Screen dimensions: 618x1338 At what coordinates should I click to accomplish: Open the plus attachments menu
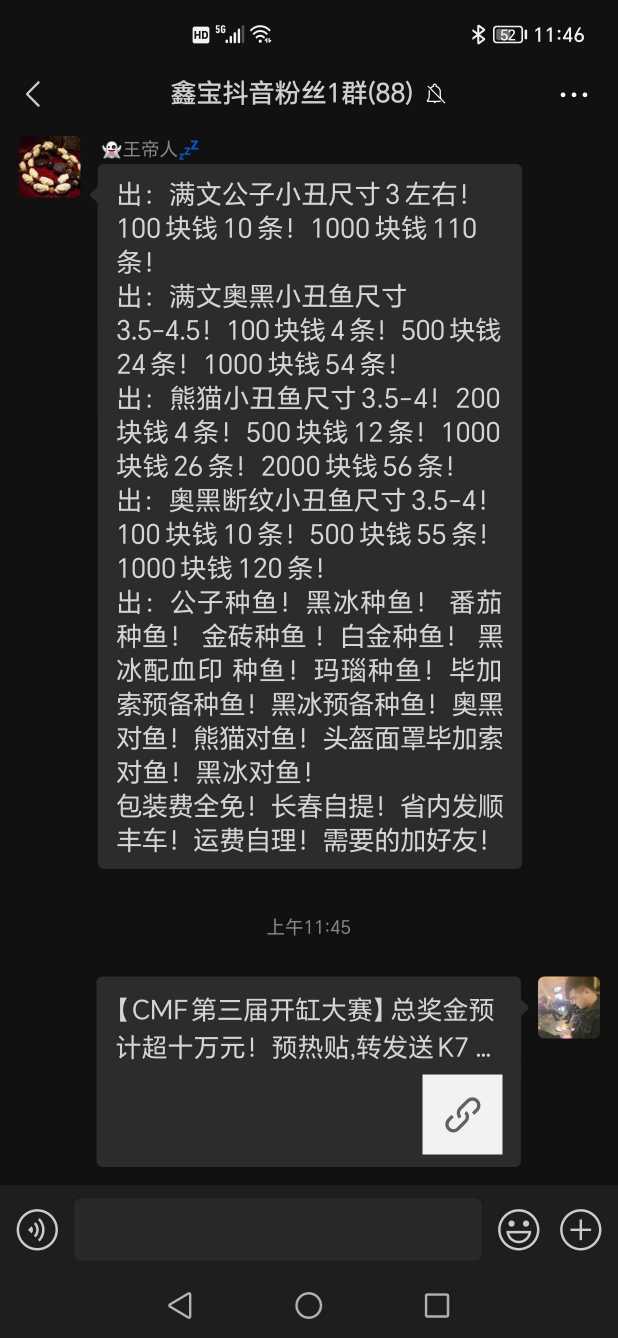click(580, 1229)
